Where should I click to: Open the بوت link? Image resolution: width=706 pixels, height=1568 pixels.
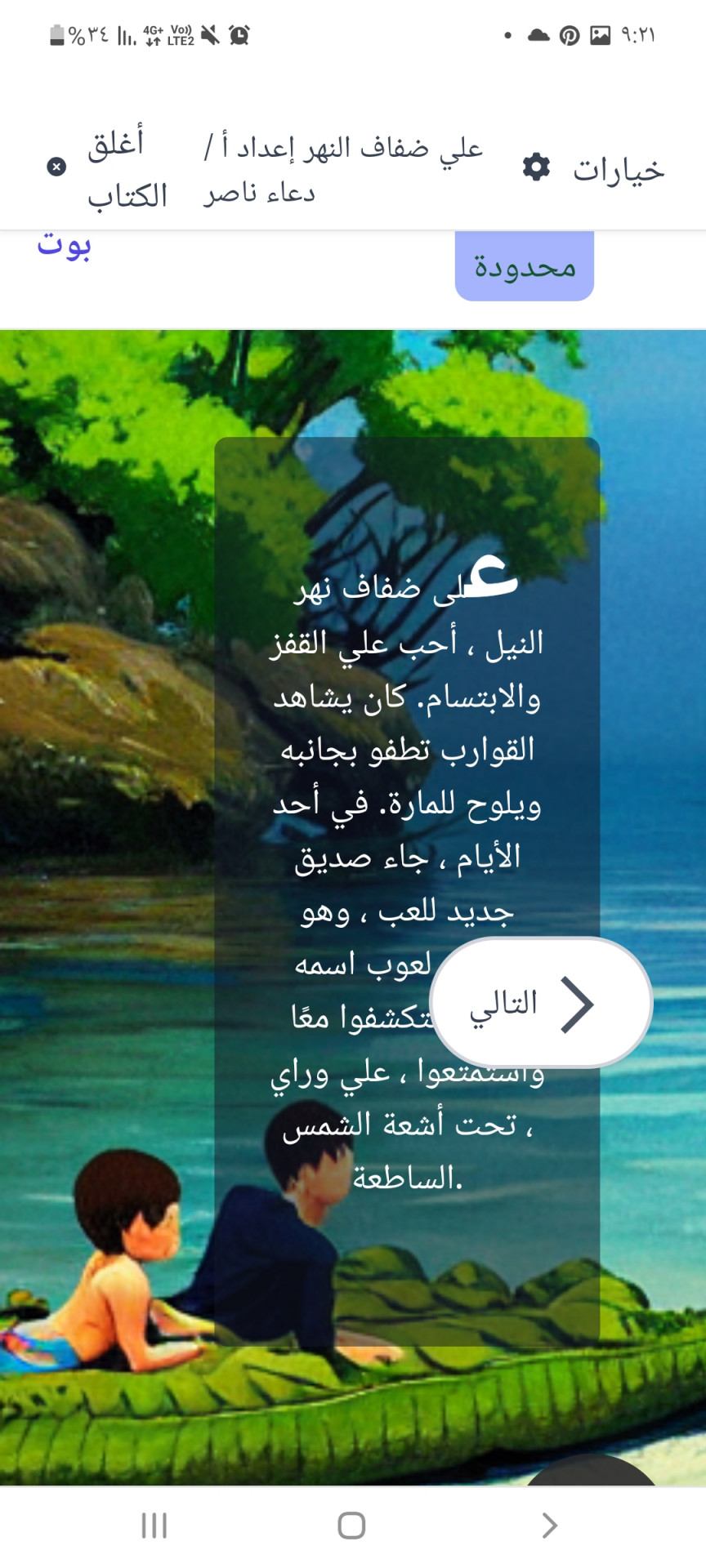pyautogui.click(x=64, y=244)
